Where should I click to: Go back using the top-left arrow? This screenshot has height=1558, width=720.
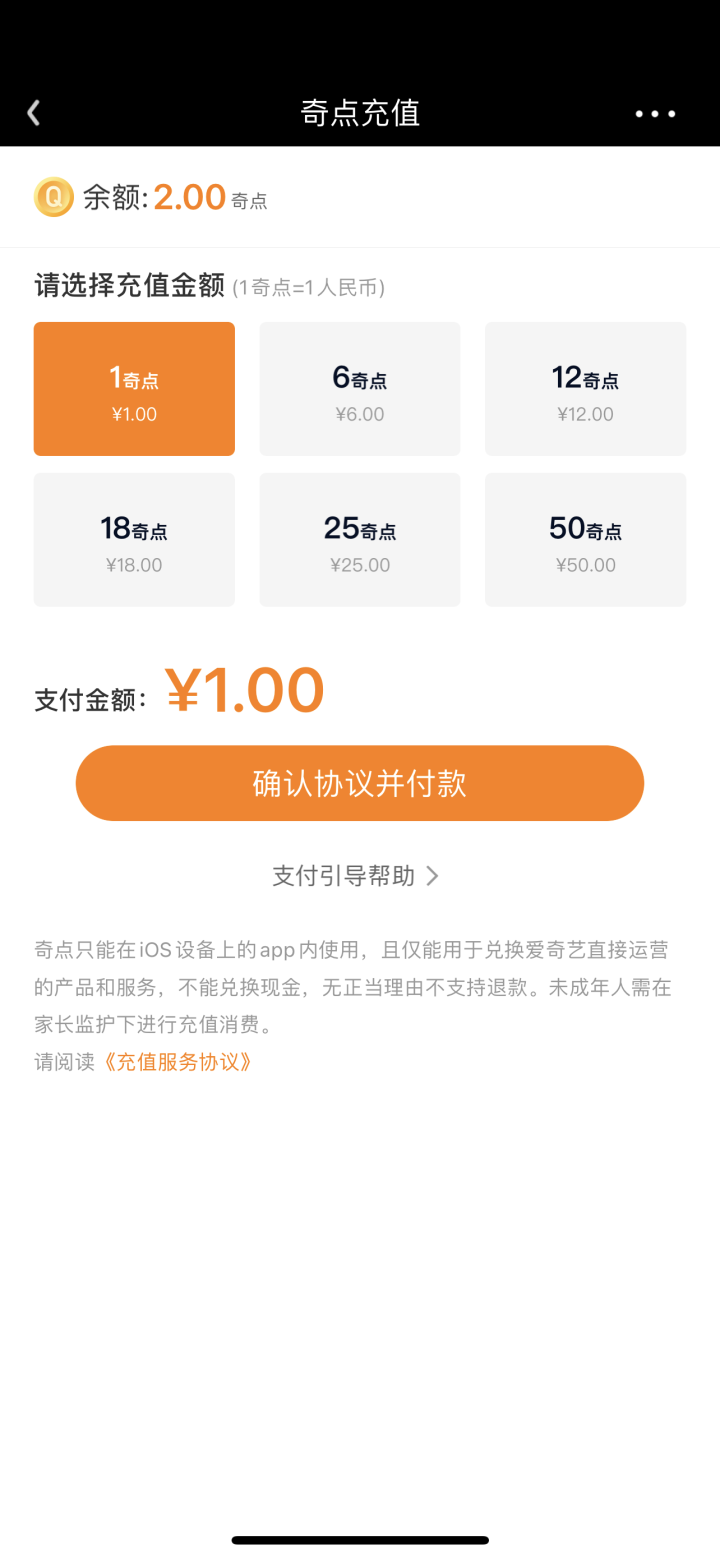[x=34, y=113]
